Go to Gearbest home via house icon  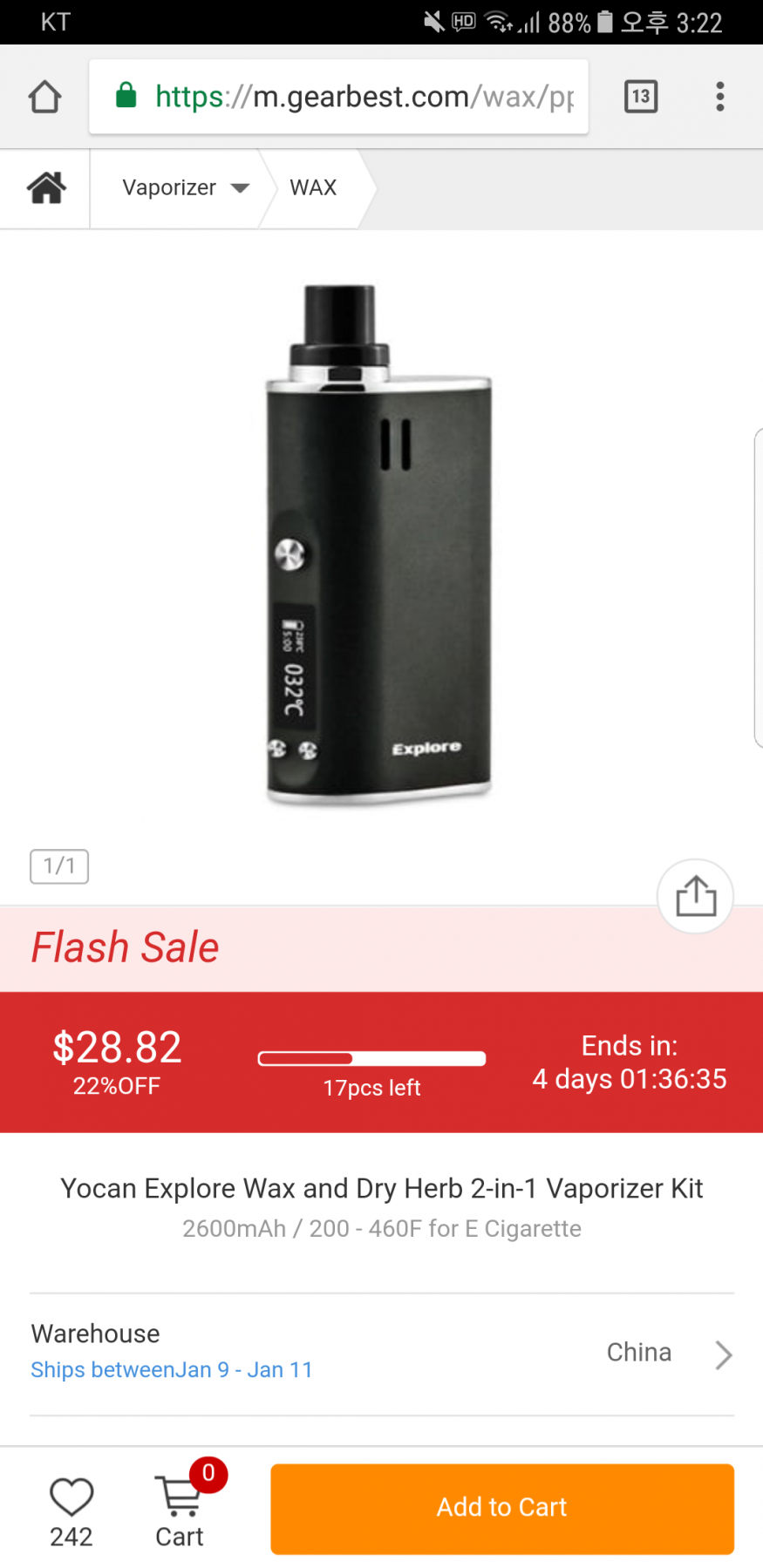point(45,187)
